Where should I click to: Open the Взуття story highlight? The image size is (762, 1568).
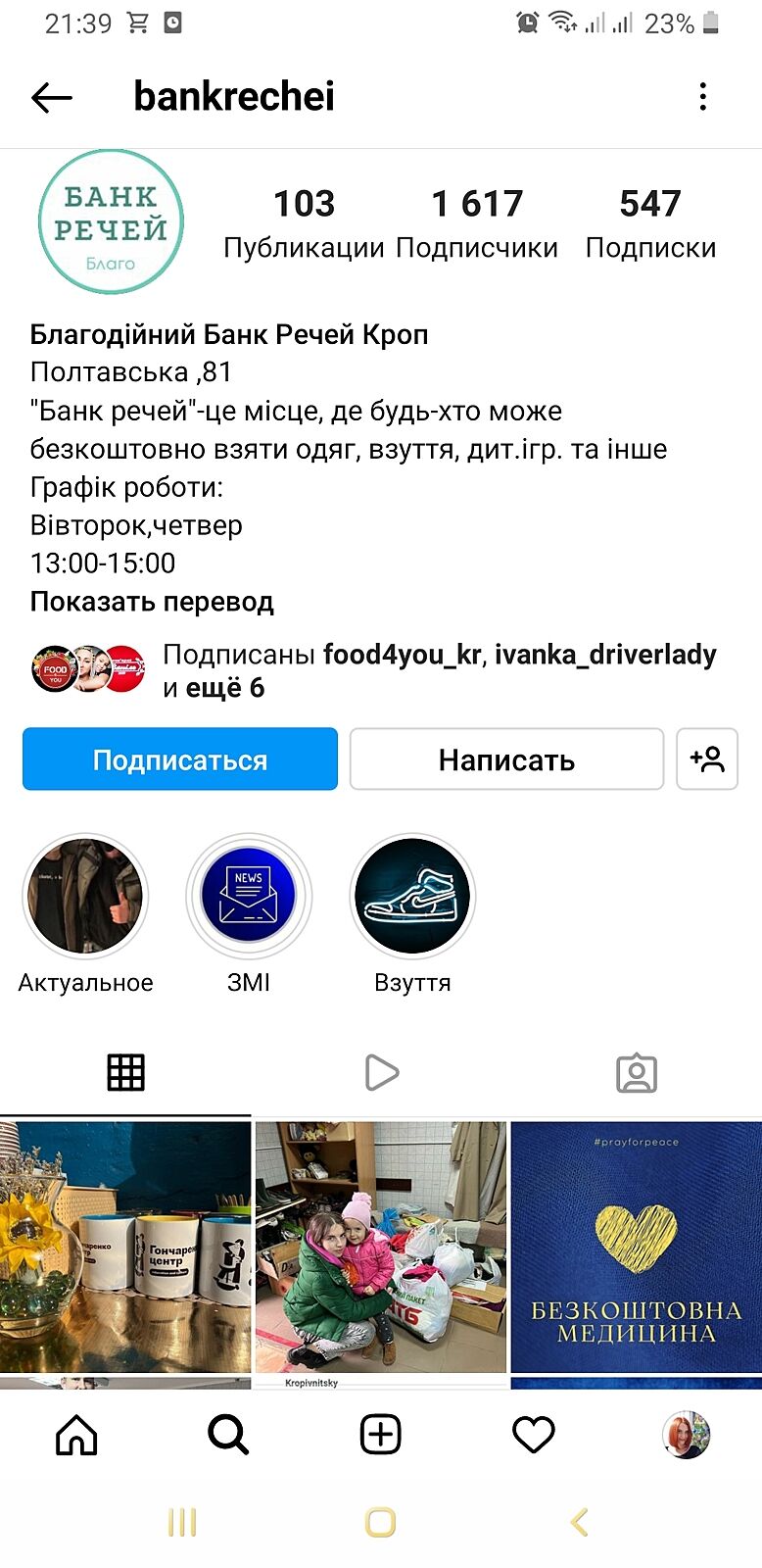412,896
